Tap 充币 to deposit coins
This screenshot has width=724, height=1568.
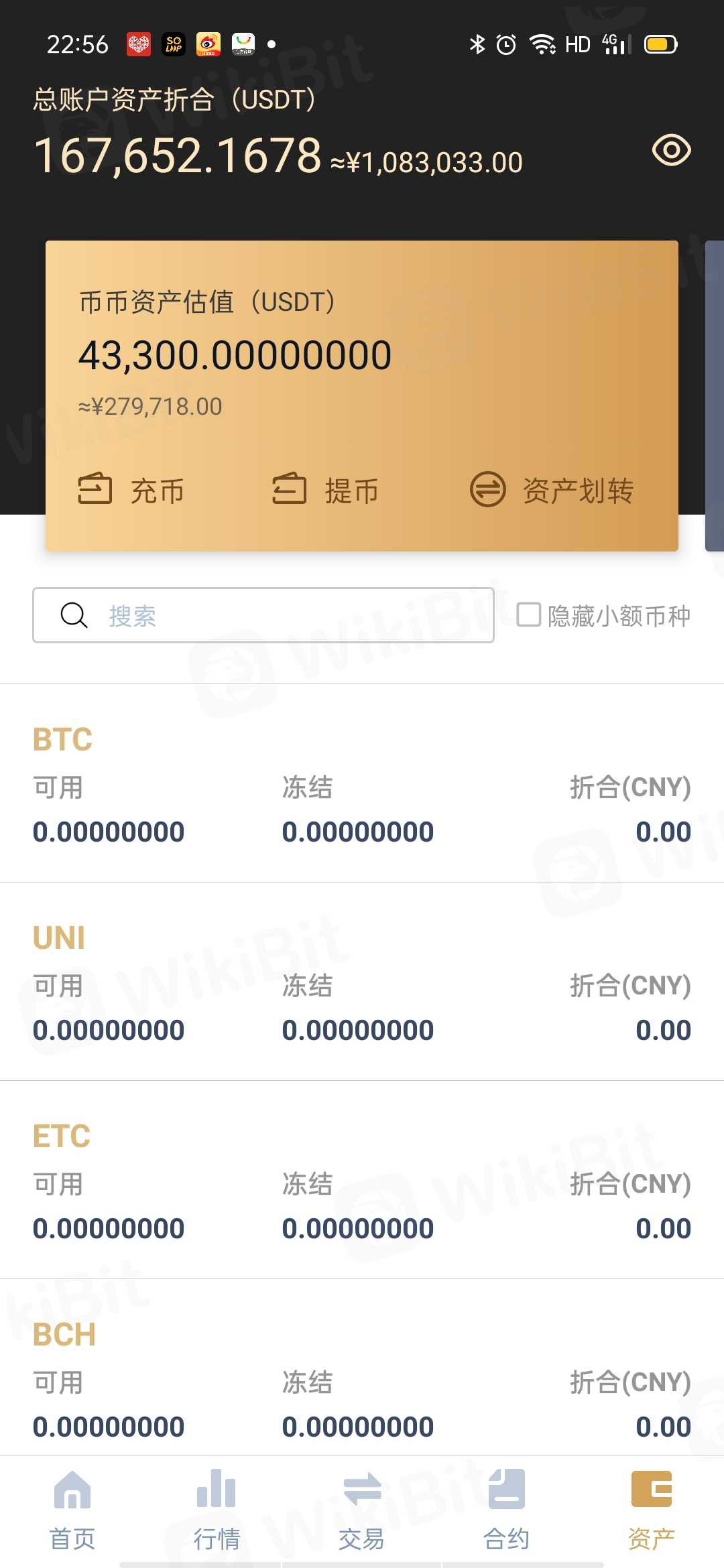click(x=131, y=490)
